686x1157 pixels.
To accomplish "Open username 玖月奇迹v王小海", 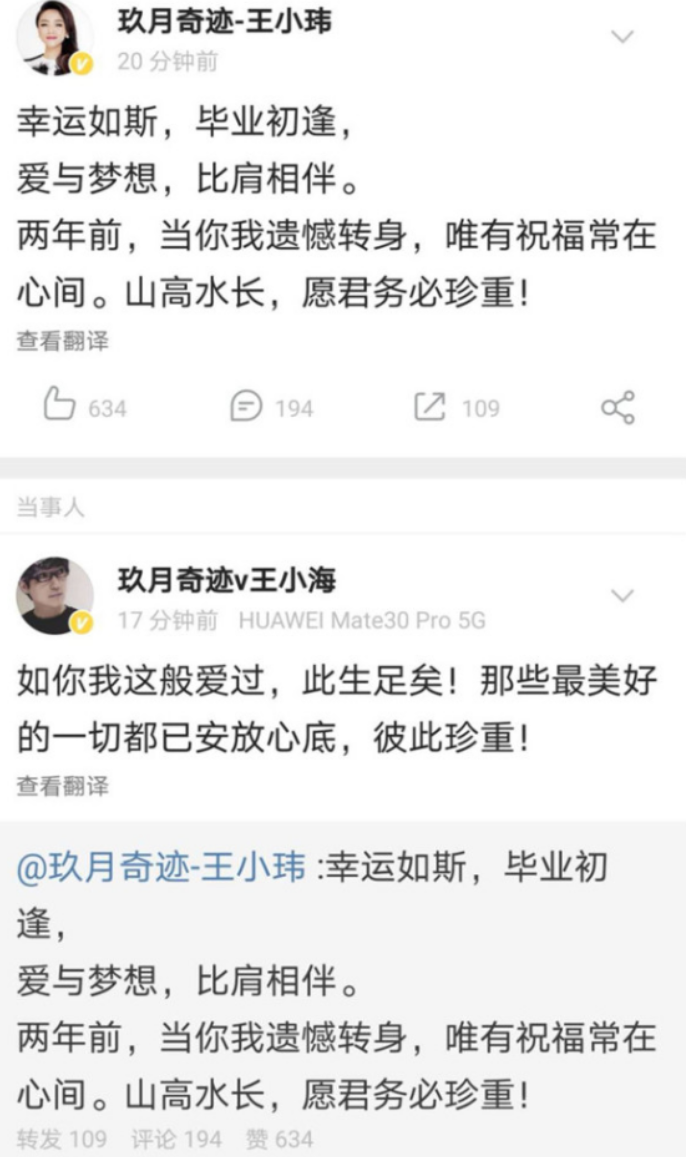I will pos(227,578).
